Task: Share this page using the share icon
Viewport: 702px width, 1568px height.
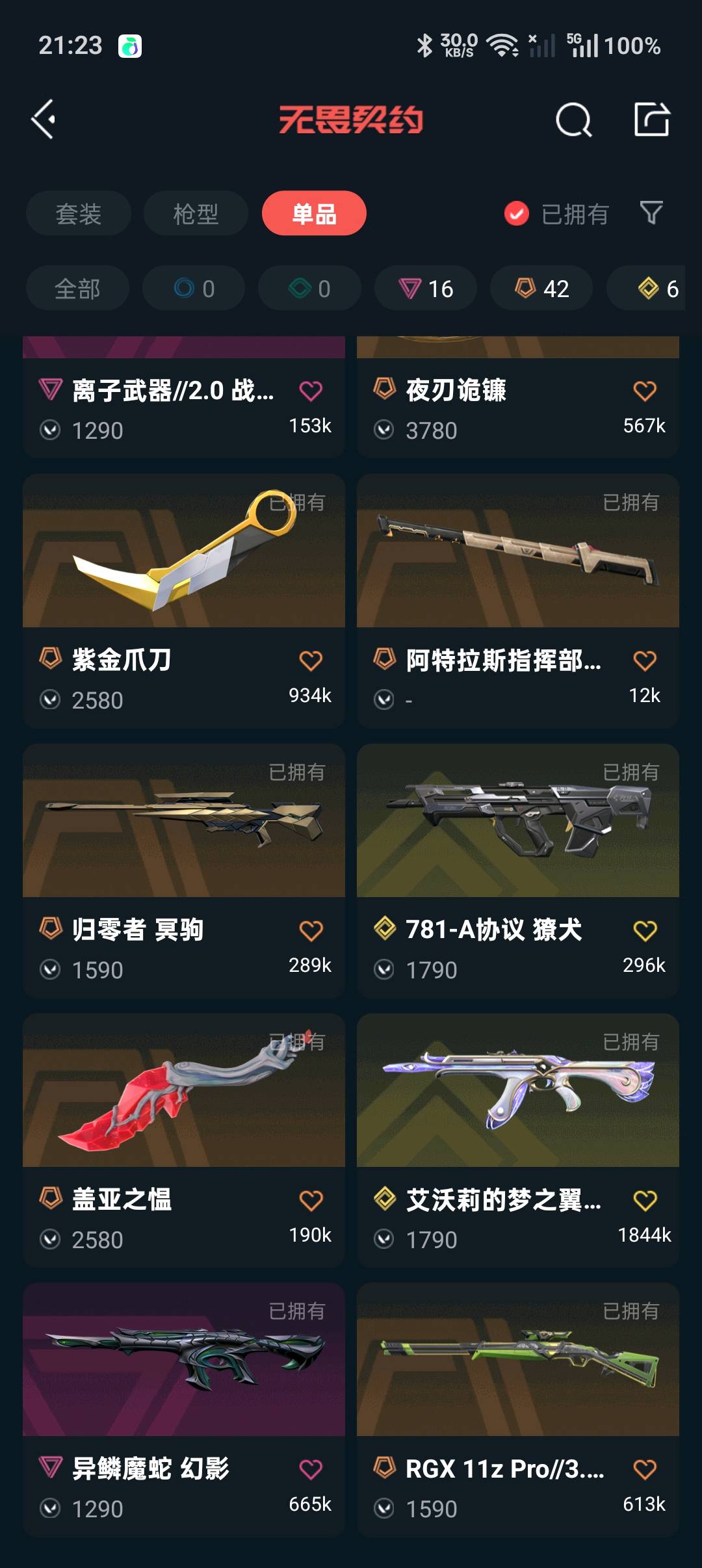Action: point(651,119)
